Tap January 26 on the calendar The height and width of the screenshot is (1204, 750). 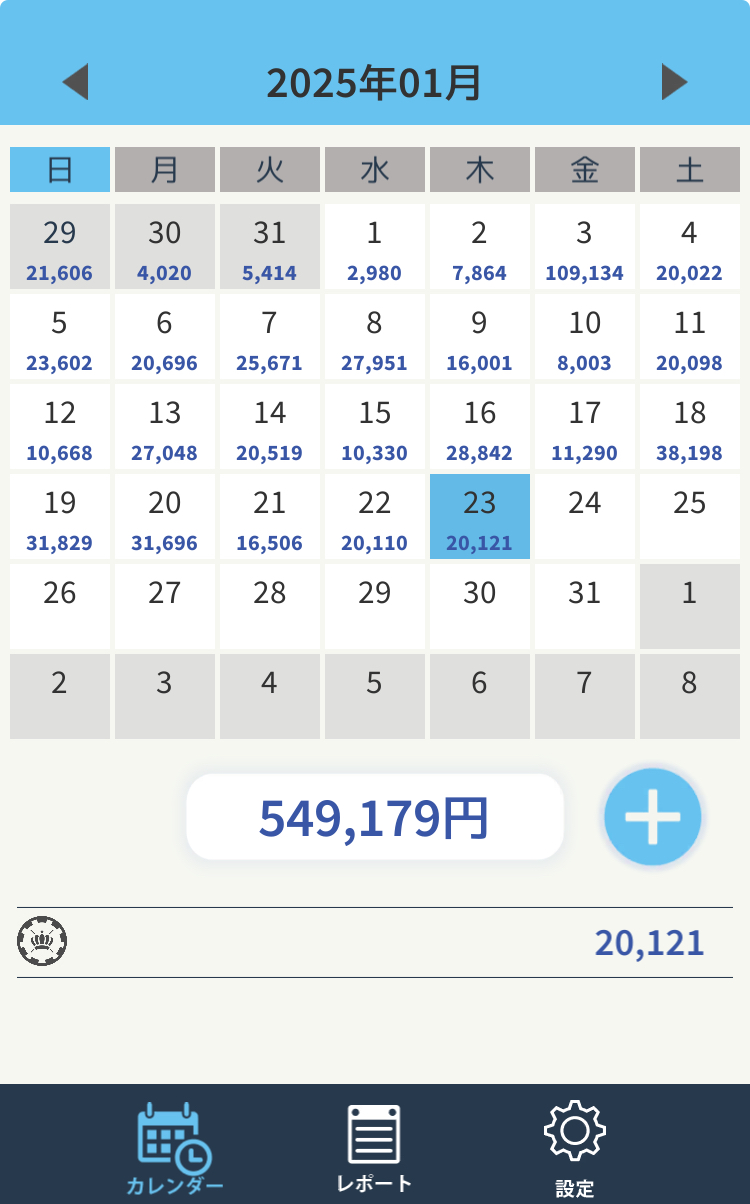tap(60, 607)
